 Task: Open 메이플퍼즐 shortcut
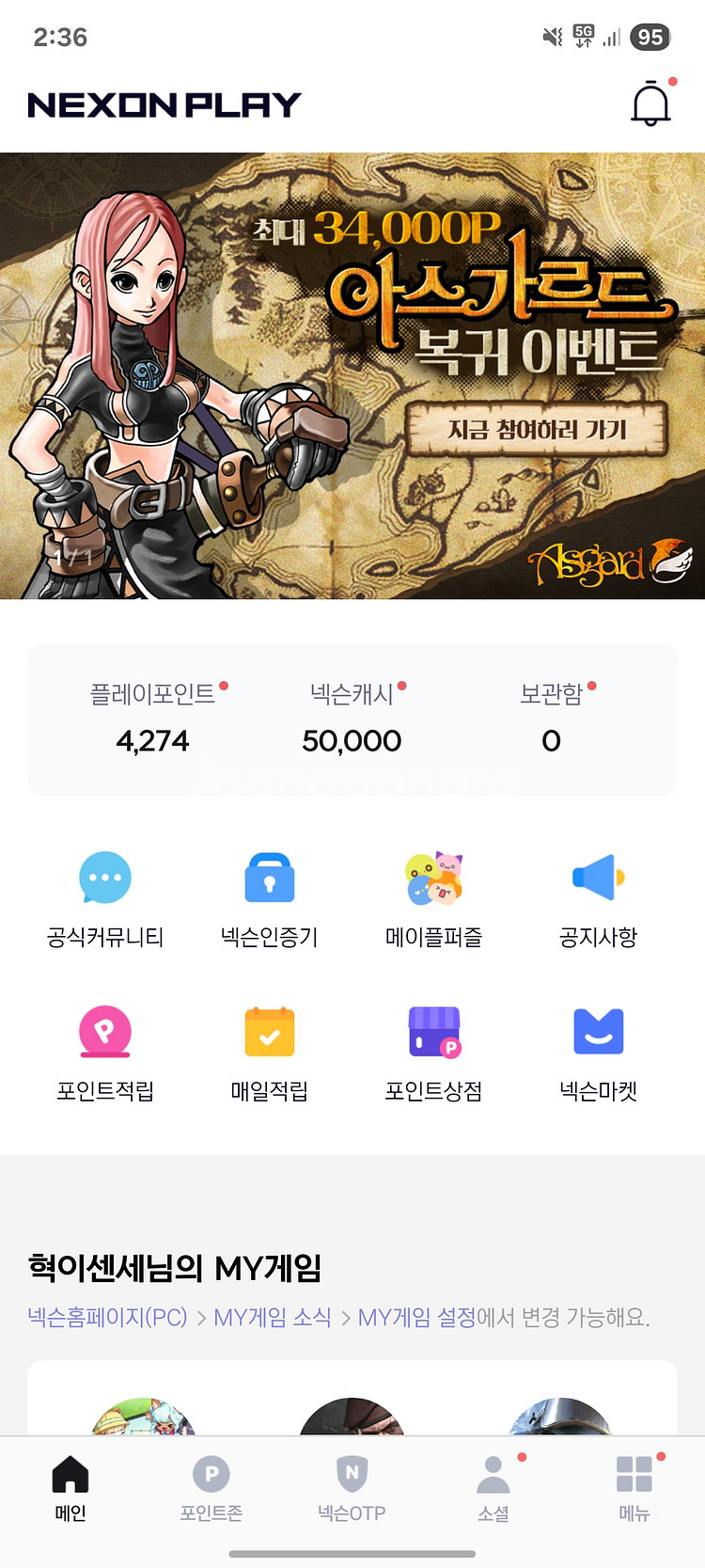point(433,898)
